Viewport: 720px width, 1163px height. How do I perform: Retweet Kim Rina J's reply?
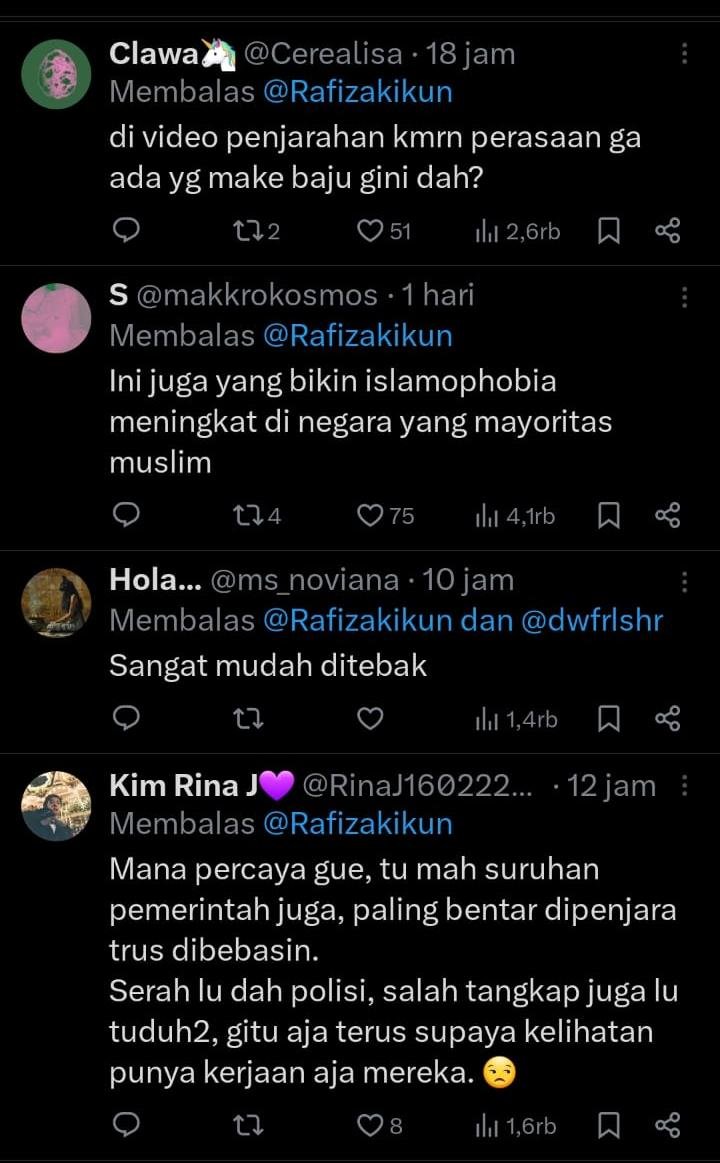click(245, 1125)
